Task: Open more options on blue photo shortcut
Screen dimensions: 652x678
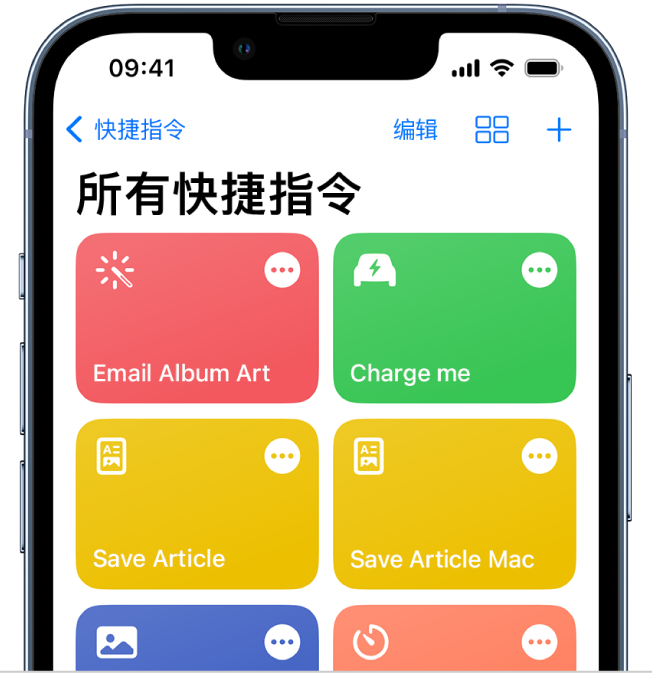Action: (282, 642)
